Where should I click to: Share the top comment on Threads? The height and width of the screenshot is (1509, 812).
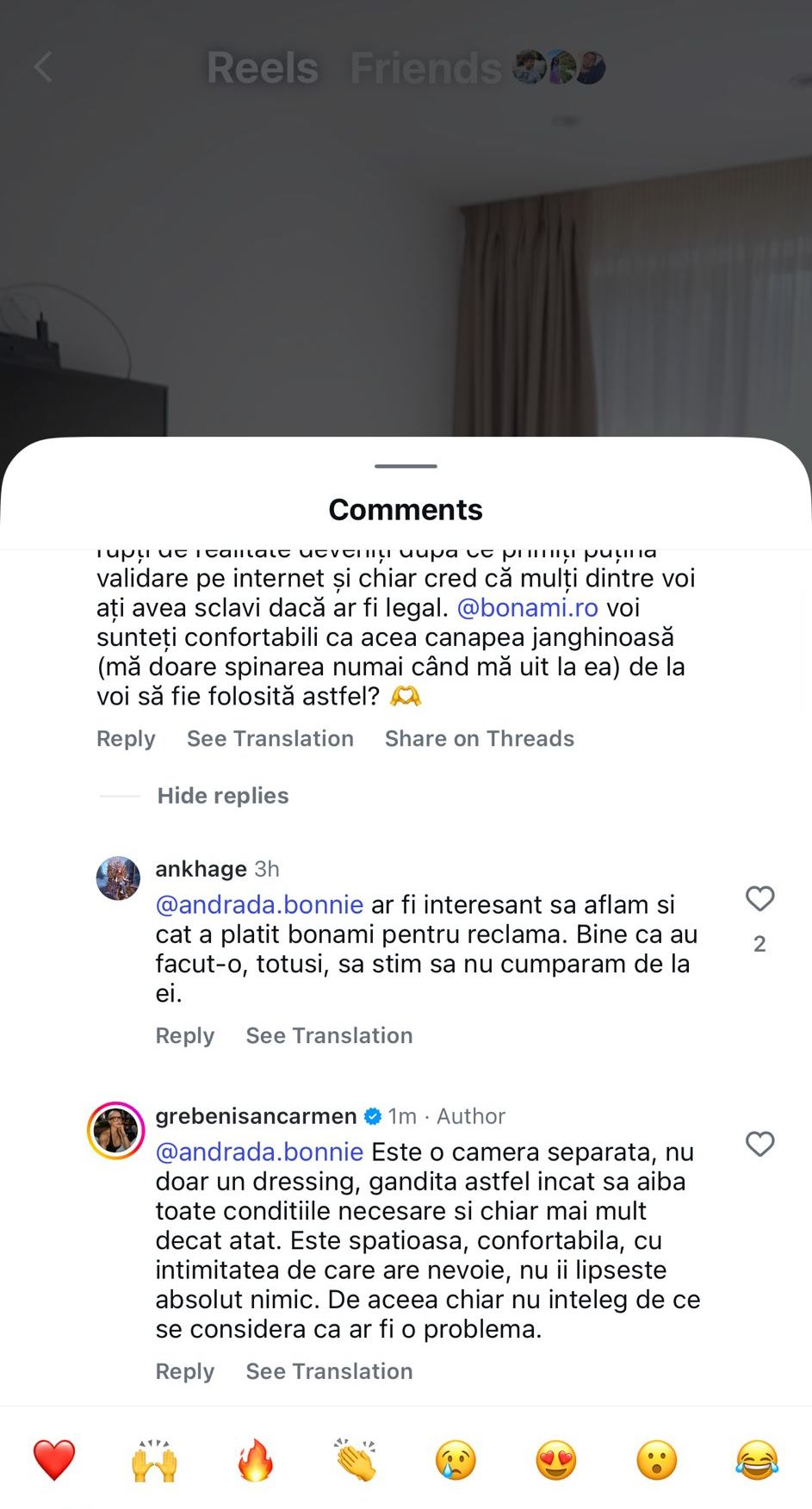tap(479, 739)
